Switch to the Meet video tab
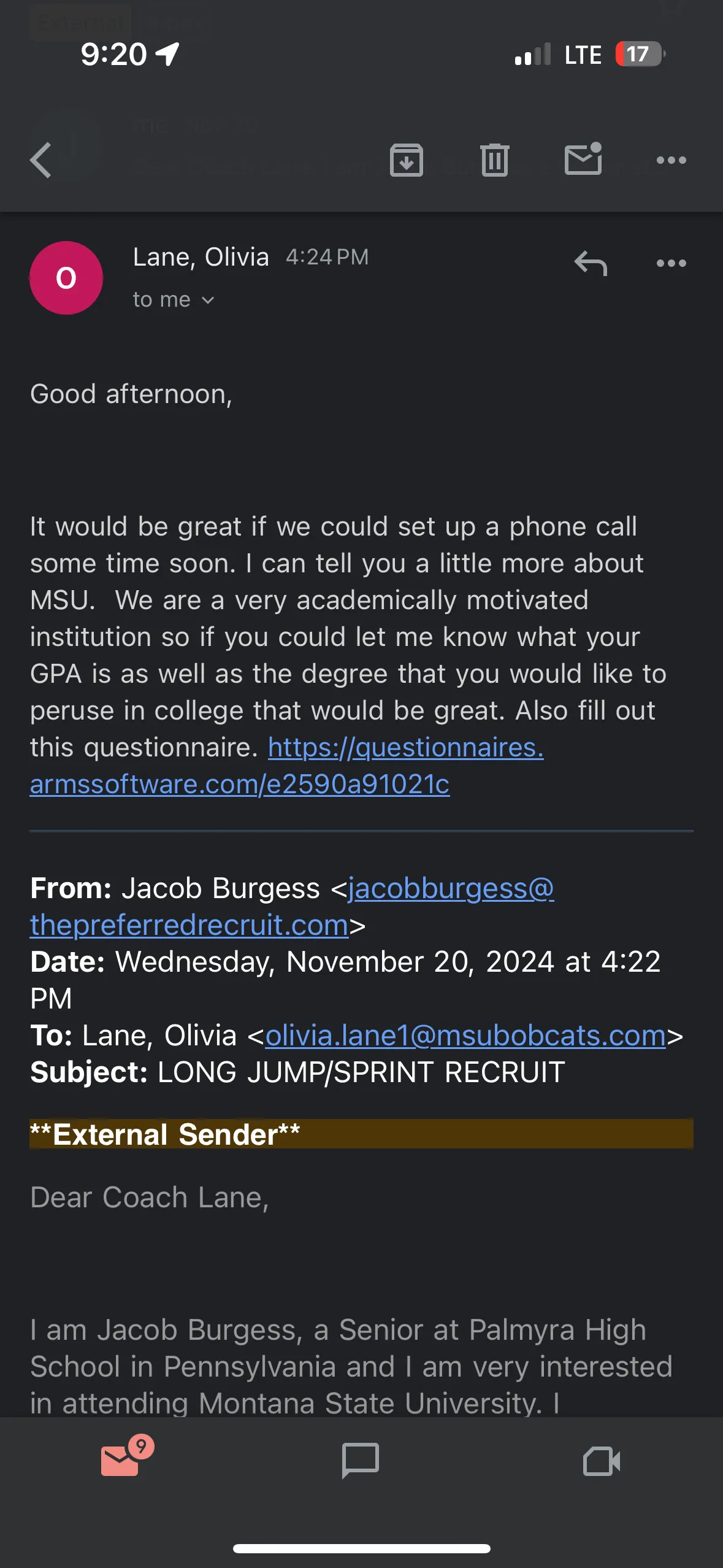 point(602,1461)
